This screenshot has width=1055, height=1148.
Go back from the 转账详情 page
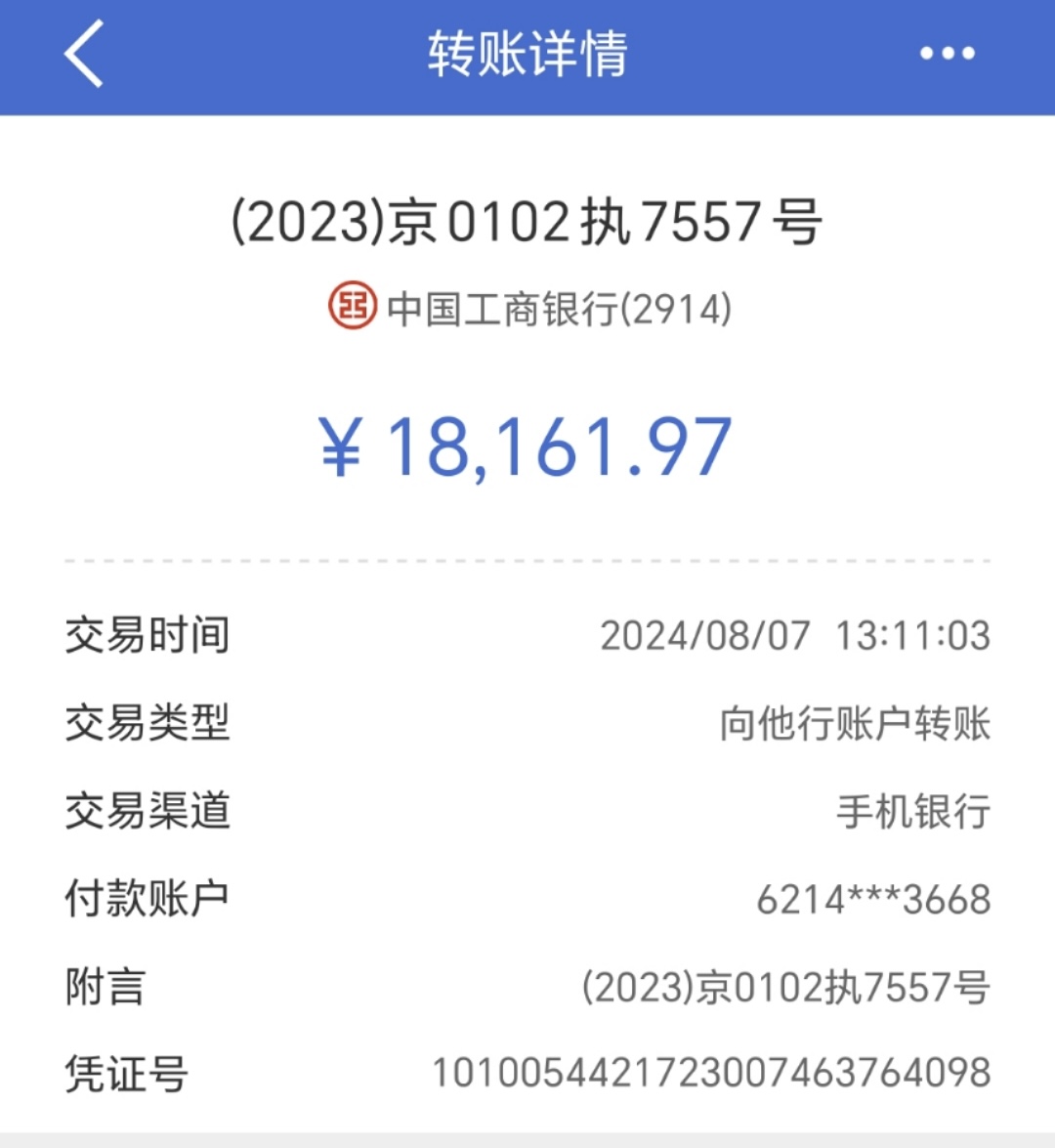coord(84,55)
